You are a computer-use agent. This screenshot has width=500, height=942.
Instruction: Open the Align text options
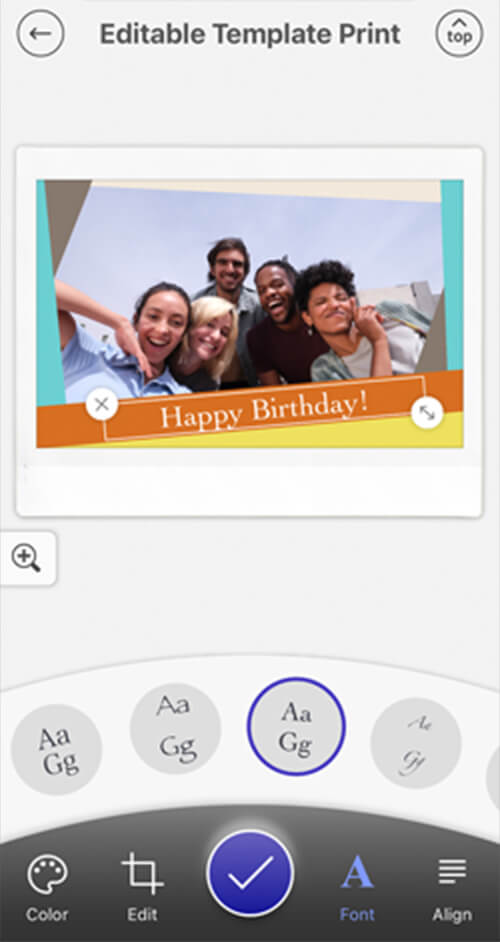pos(452,889)
